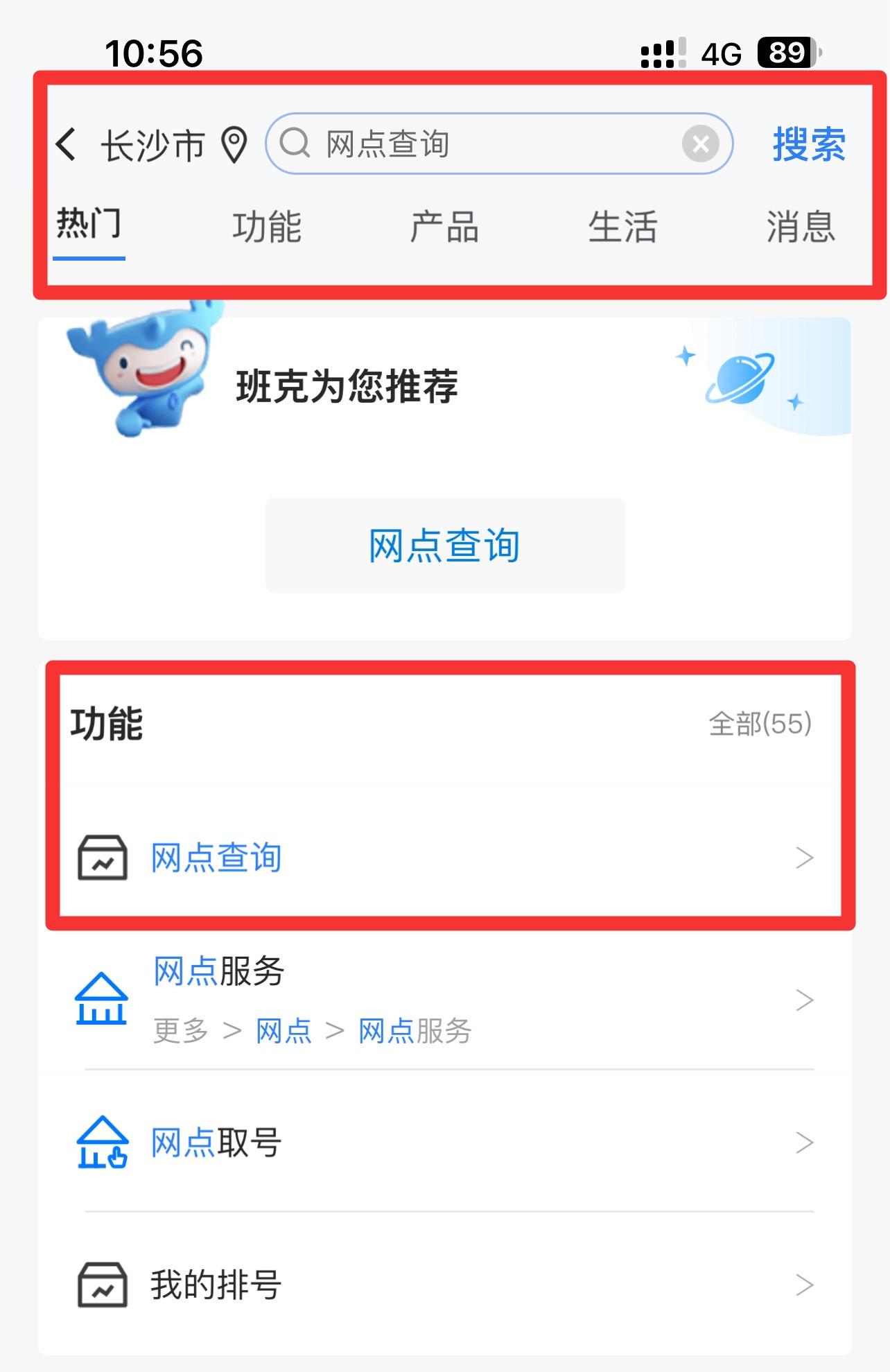This screenshot has width=890, height=1372.
Task: Open 网点服务
Action: tap(444, 999)
